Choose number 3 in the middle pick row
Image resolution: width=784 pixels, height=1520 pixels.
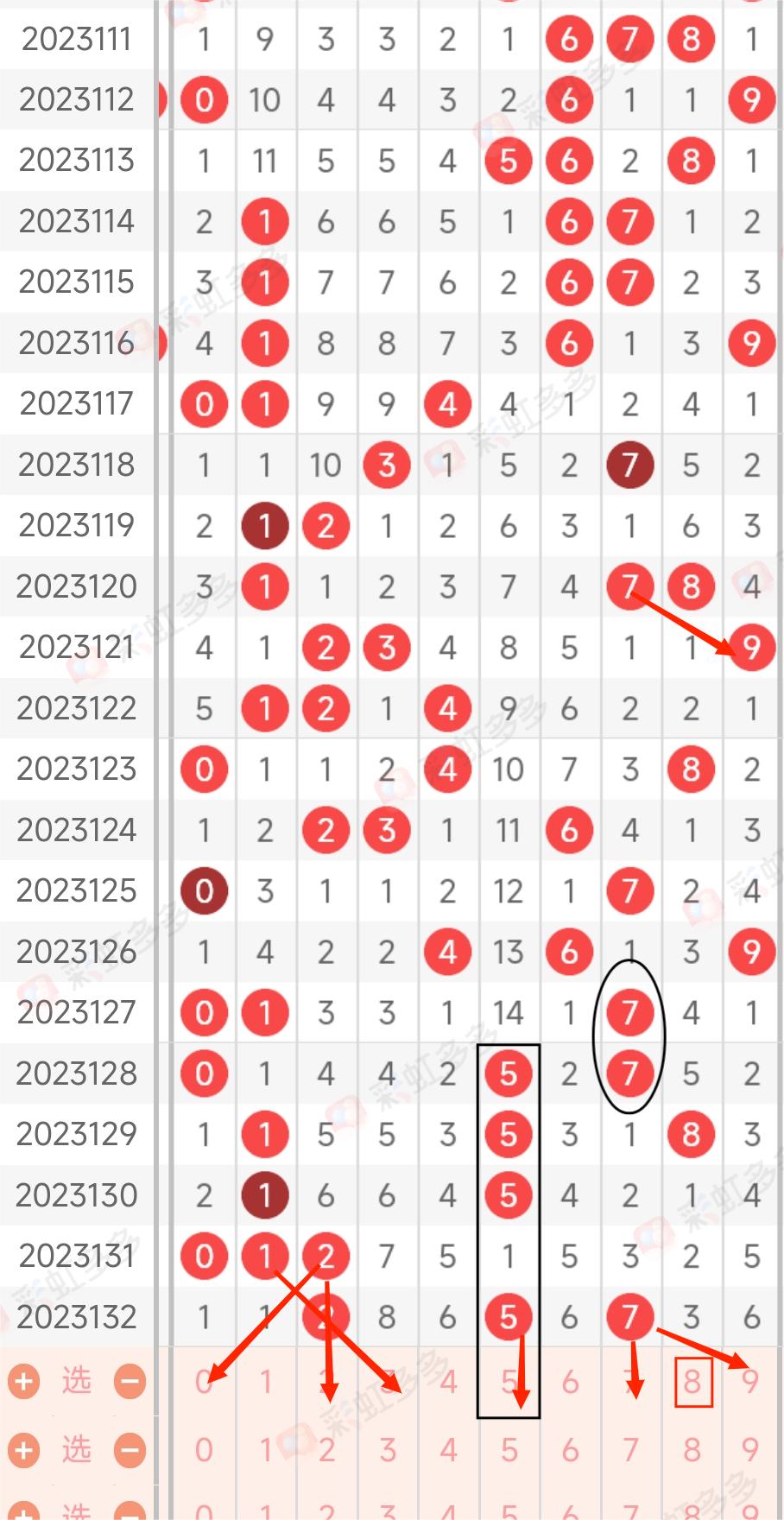[x=387, y=1450]
